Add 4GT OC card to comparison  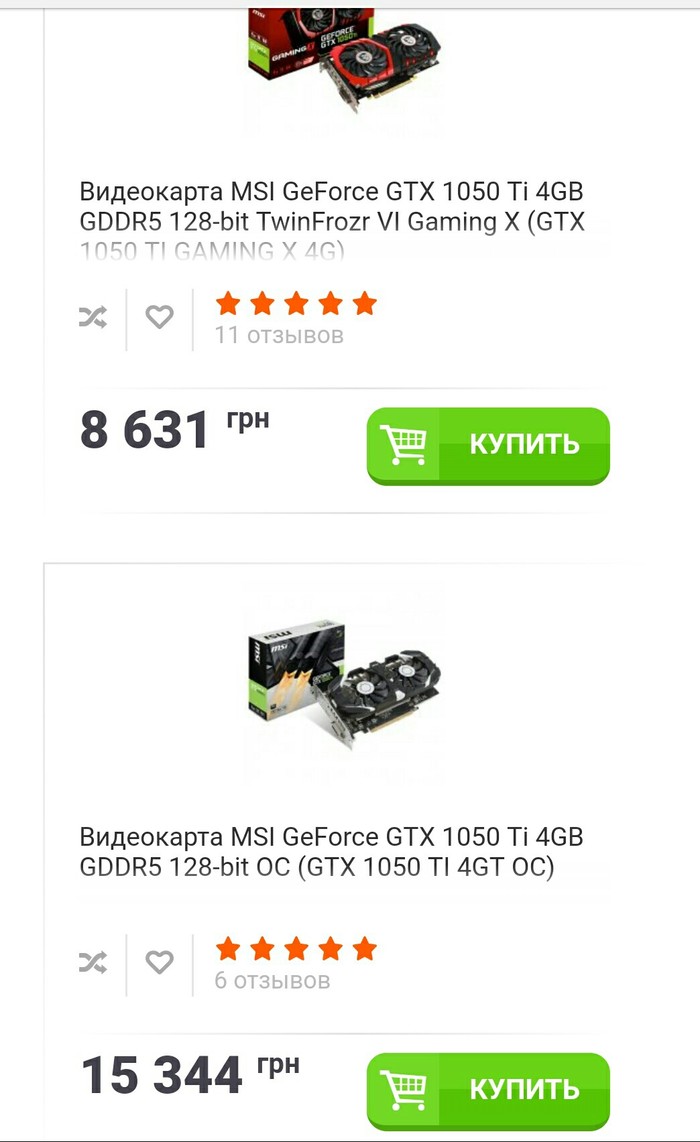(x=93, y=963)
